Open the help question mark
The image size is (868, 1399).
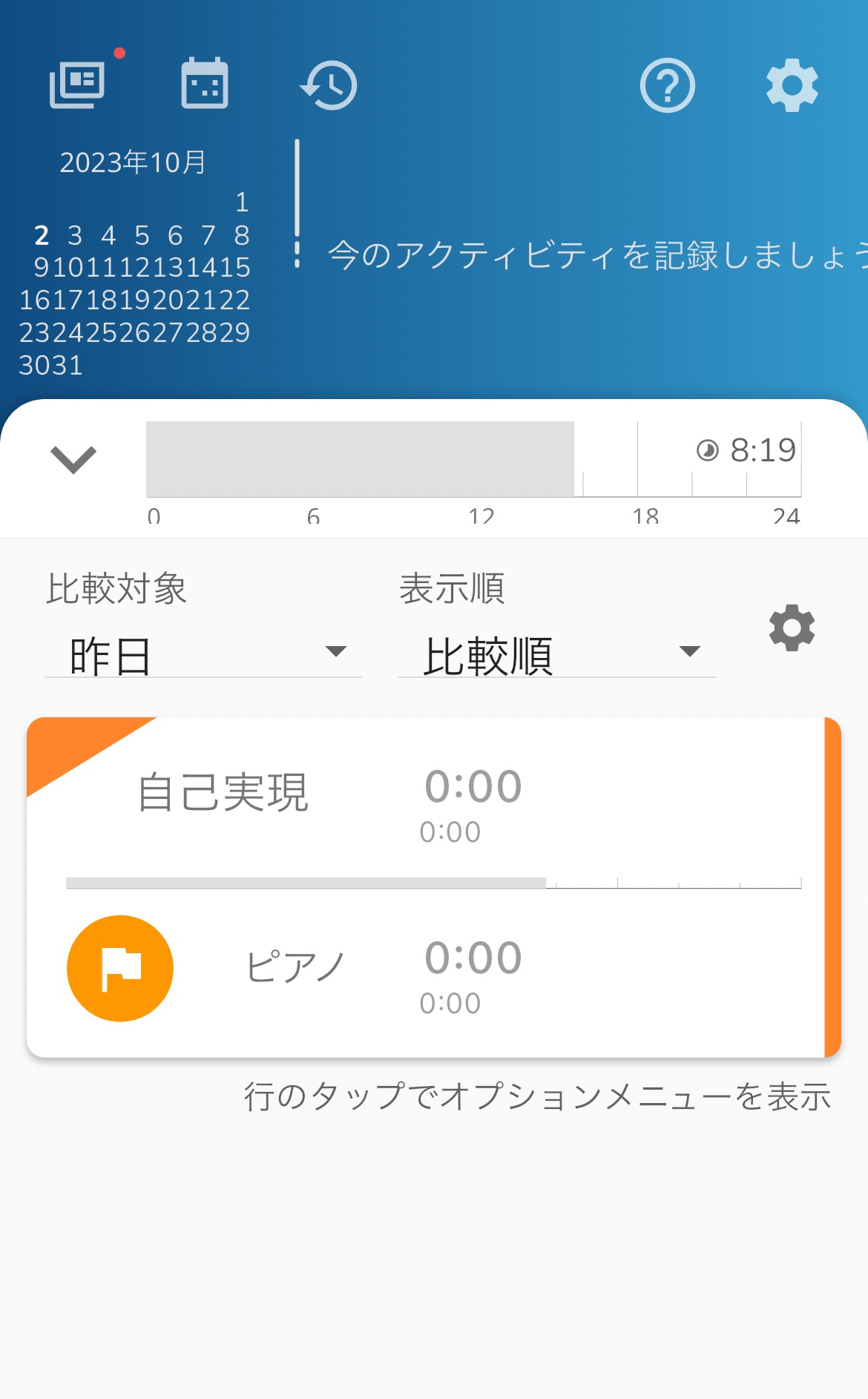(667, 85)
